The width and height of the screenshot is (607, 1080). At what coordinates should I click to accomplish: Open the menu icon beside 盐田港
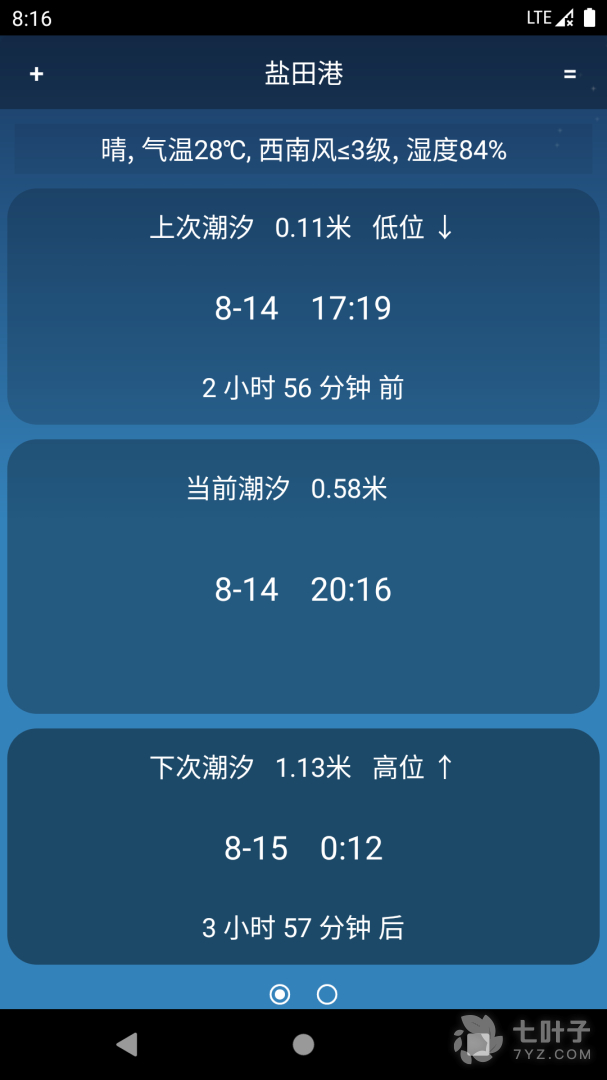570,74
